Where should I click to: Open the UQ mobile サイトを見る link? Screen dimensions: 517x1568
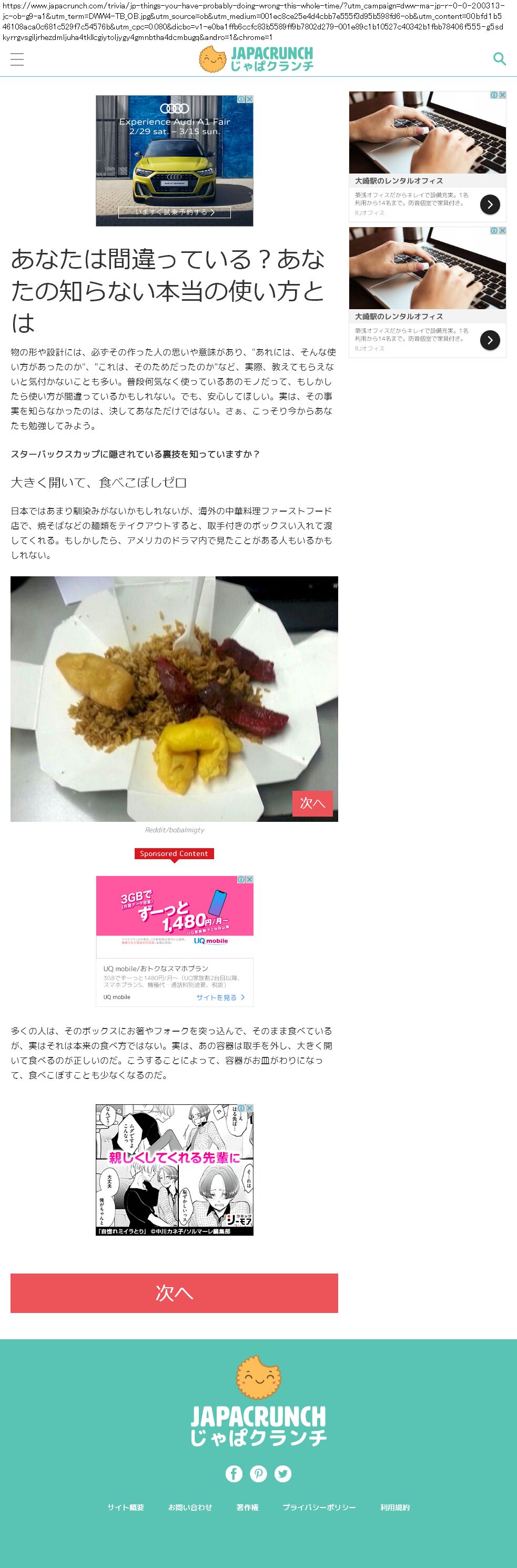220,997
